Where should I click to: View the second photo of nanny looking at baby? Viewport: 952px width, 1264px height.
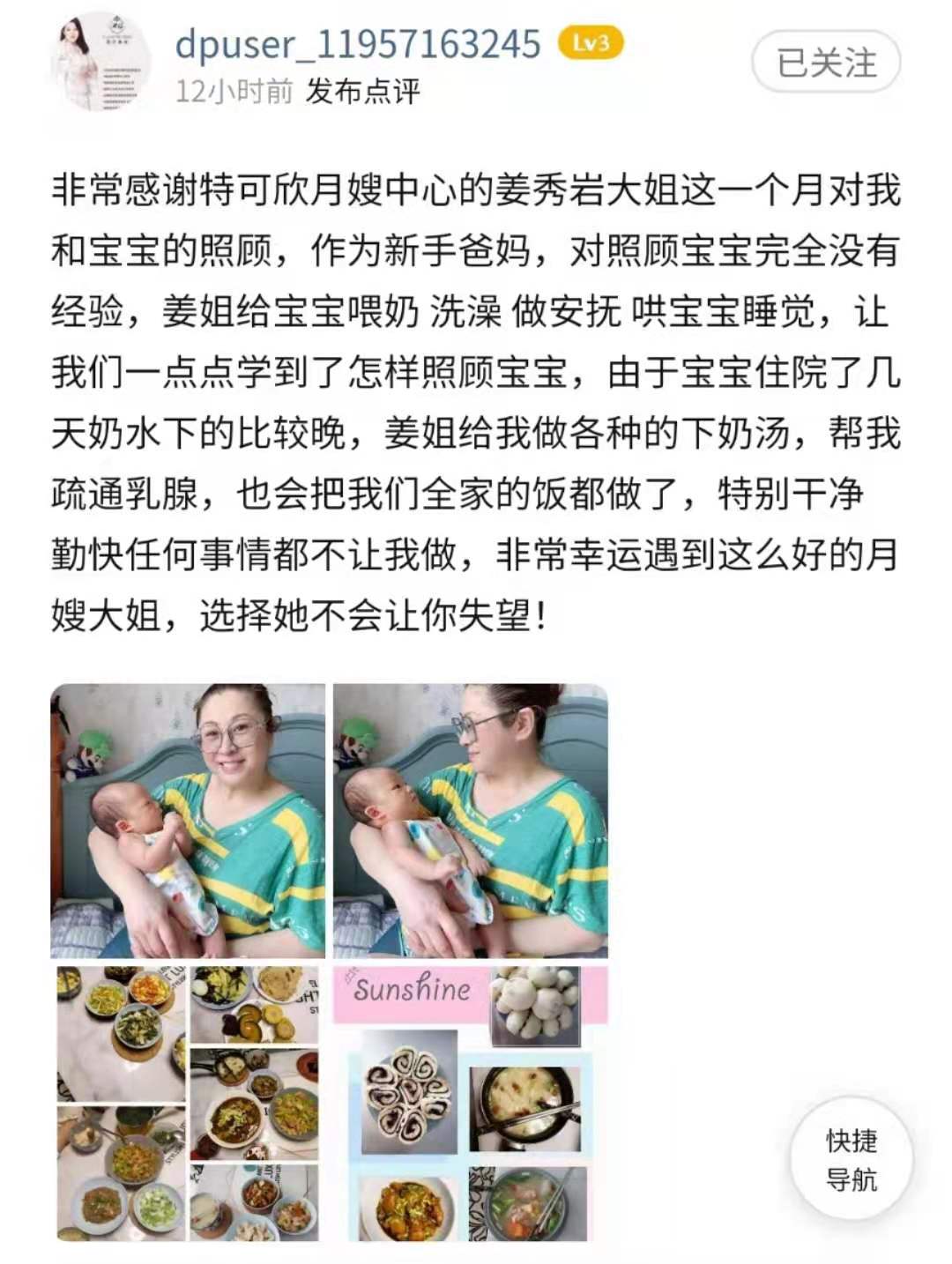click(471, 821)
